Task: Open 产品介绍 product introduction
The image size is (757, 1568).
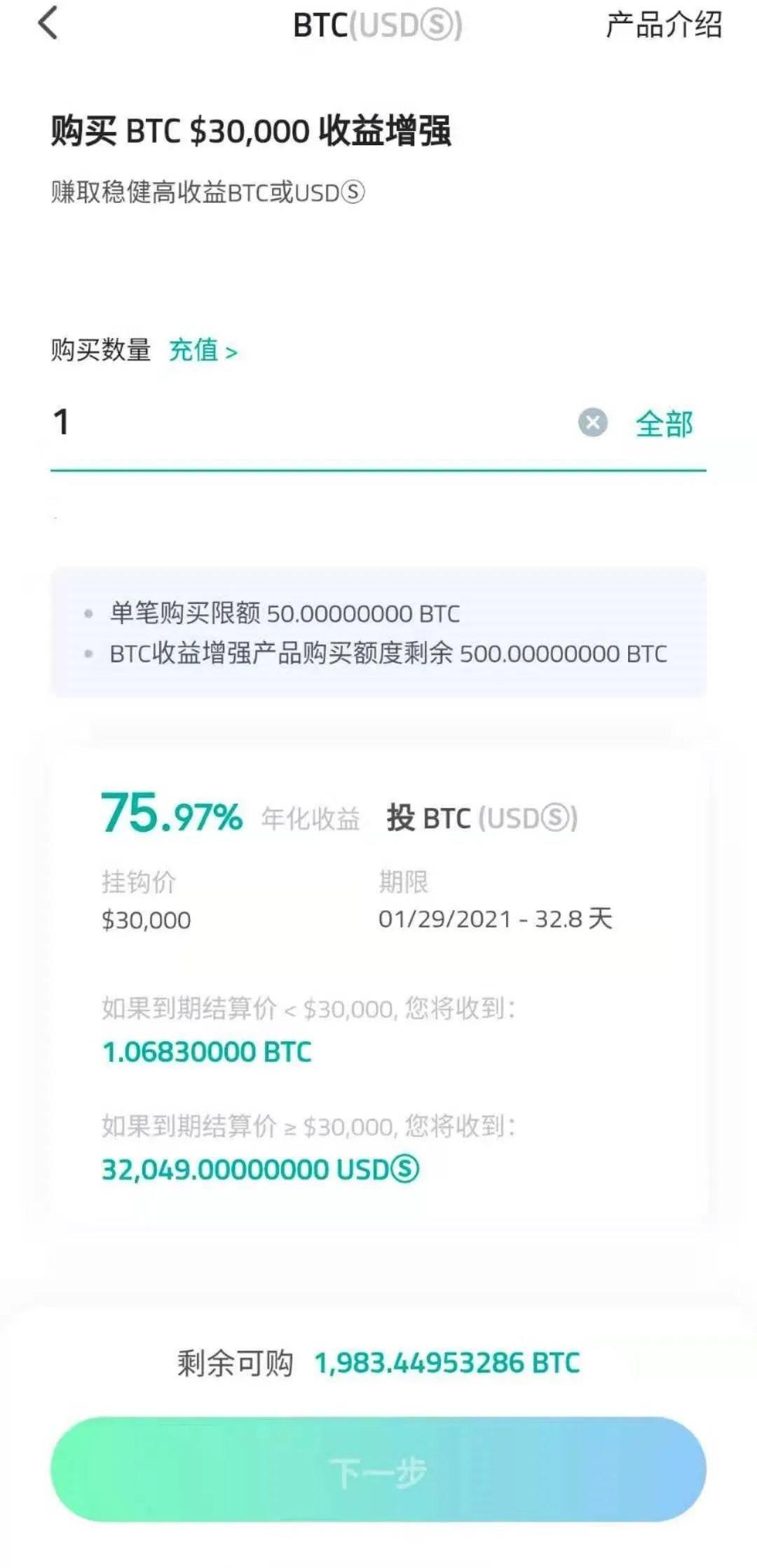Action: (663, 25)
